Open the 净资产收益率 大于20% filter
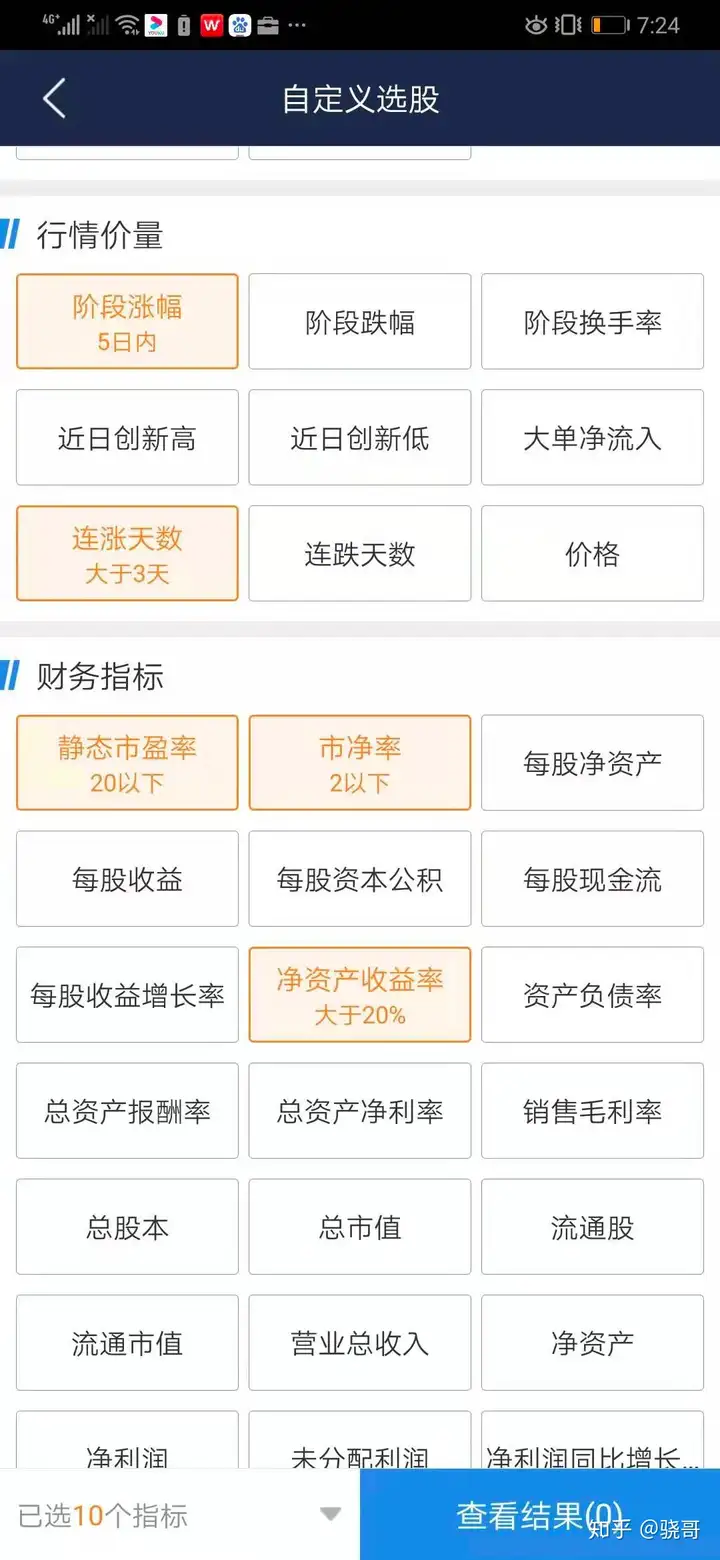Viewport: 720px width, 1560px height. (360, 995)
